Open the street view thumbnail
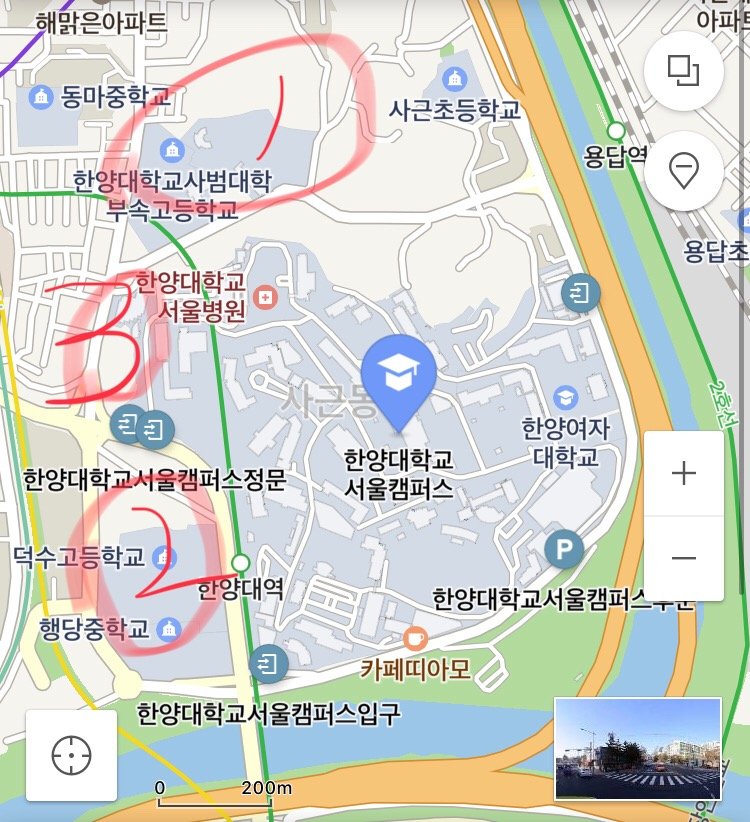This screenshot has height=822, width=750. tap(638, 748)
